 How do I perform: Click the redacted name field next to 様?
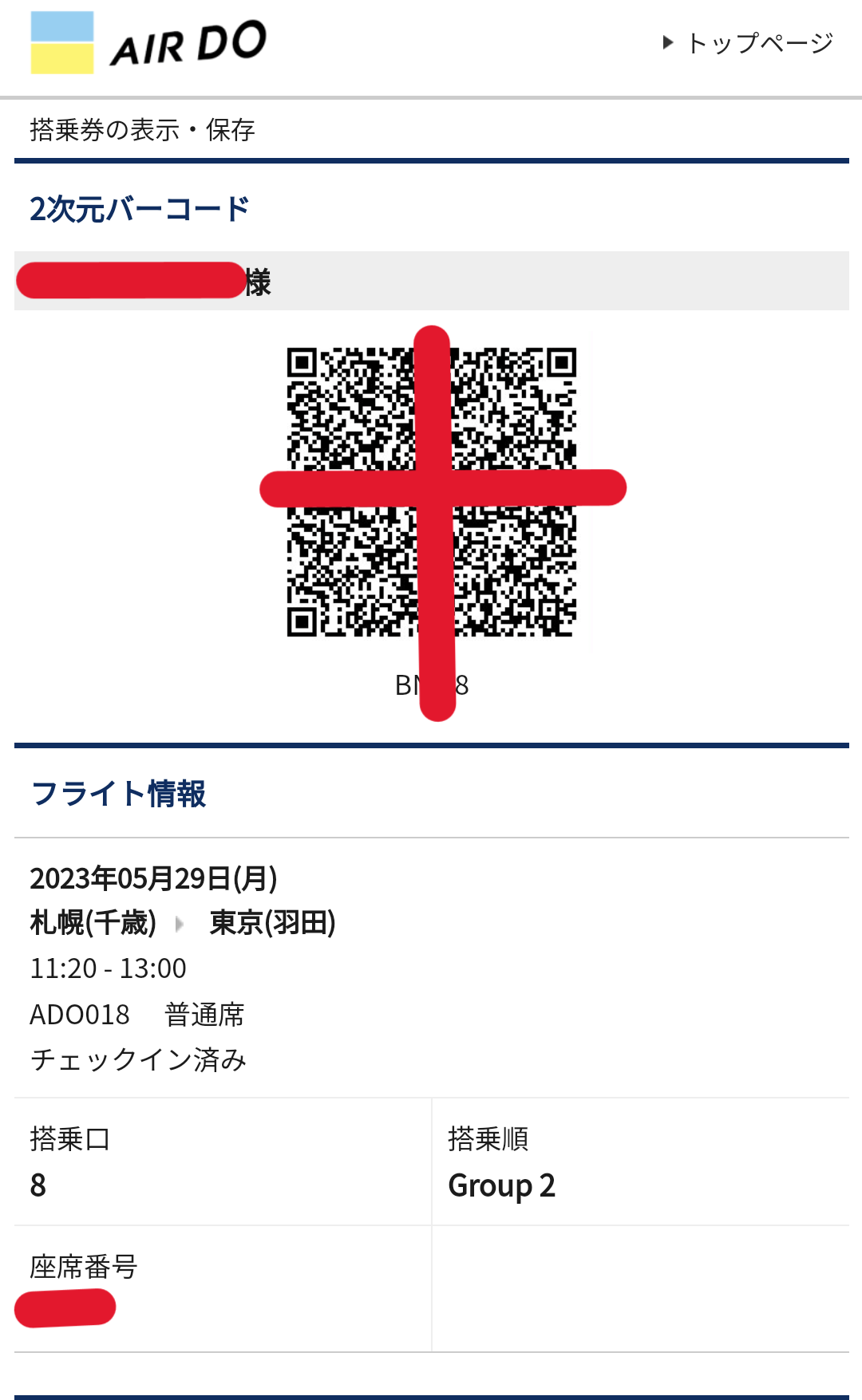(x=128, y=281)
